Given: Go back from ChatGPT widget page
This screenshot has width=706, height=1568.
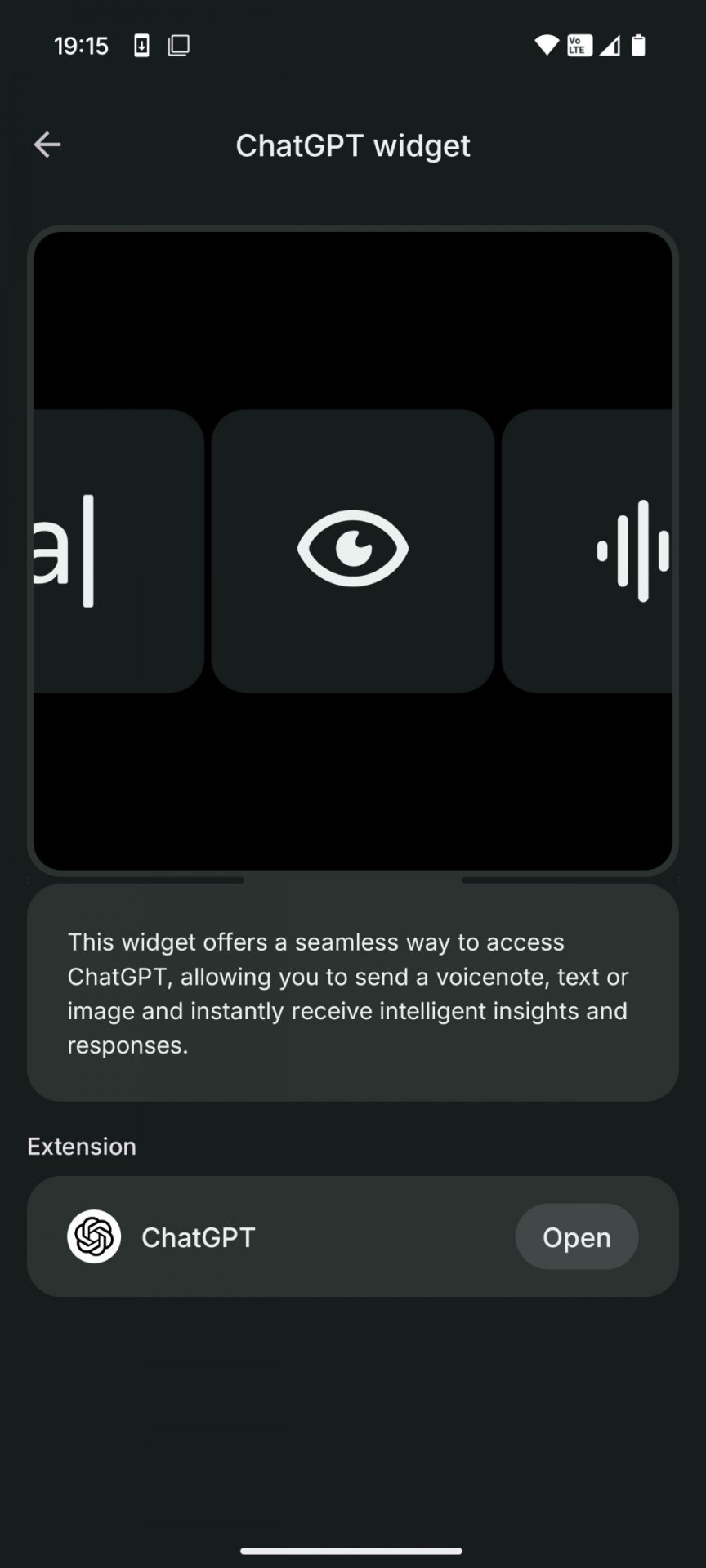Looking at the screenshot, I should pyautogui.click(x=47, y=145).
